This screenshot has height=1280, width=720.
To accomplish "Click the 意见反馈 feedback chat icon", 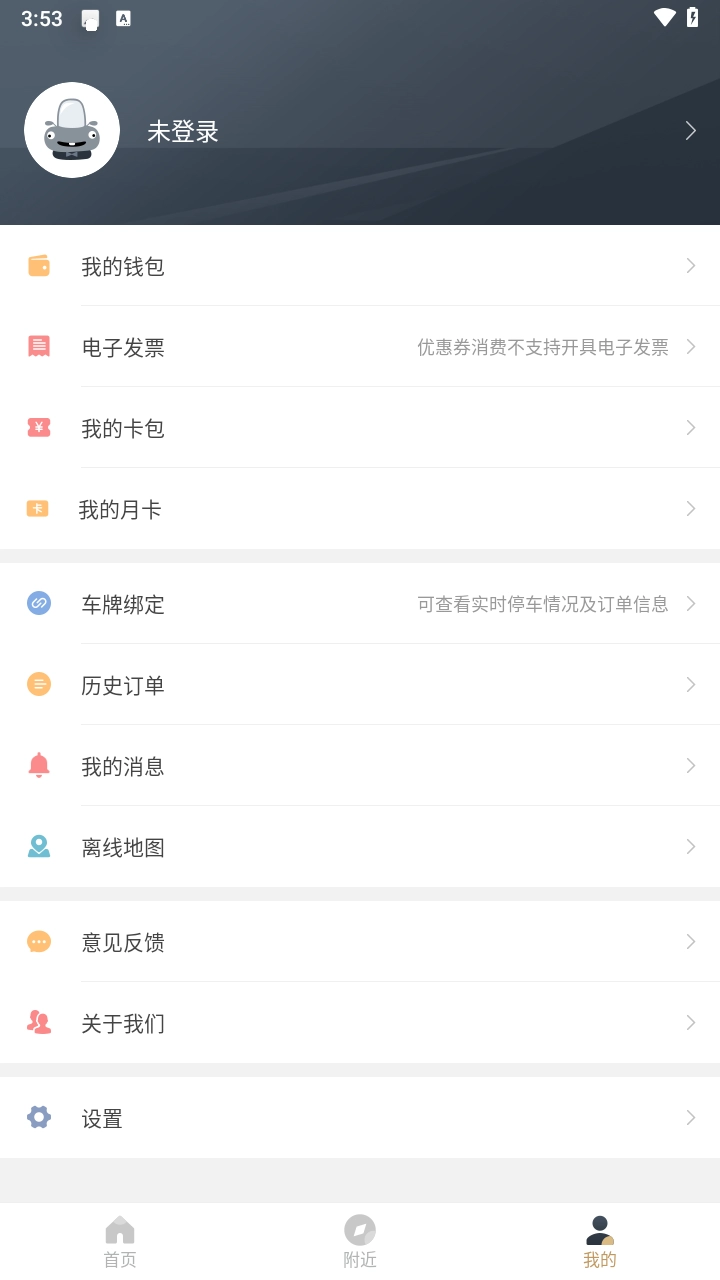I will (x=38, y=942).
